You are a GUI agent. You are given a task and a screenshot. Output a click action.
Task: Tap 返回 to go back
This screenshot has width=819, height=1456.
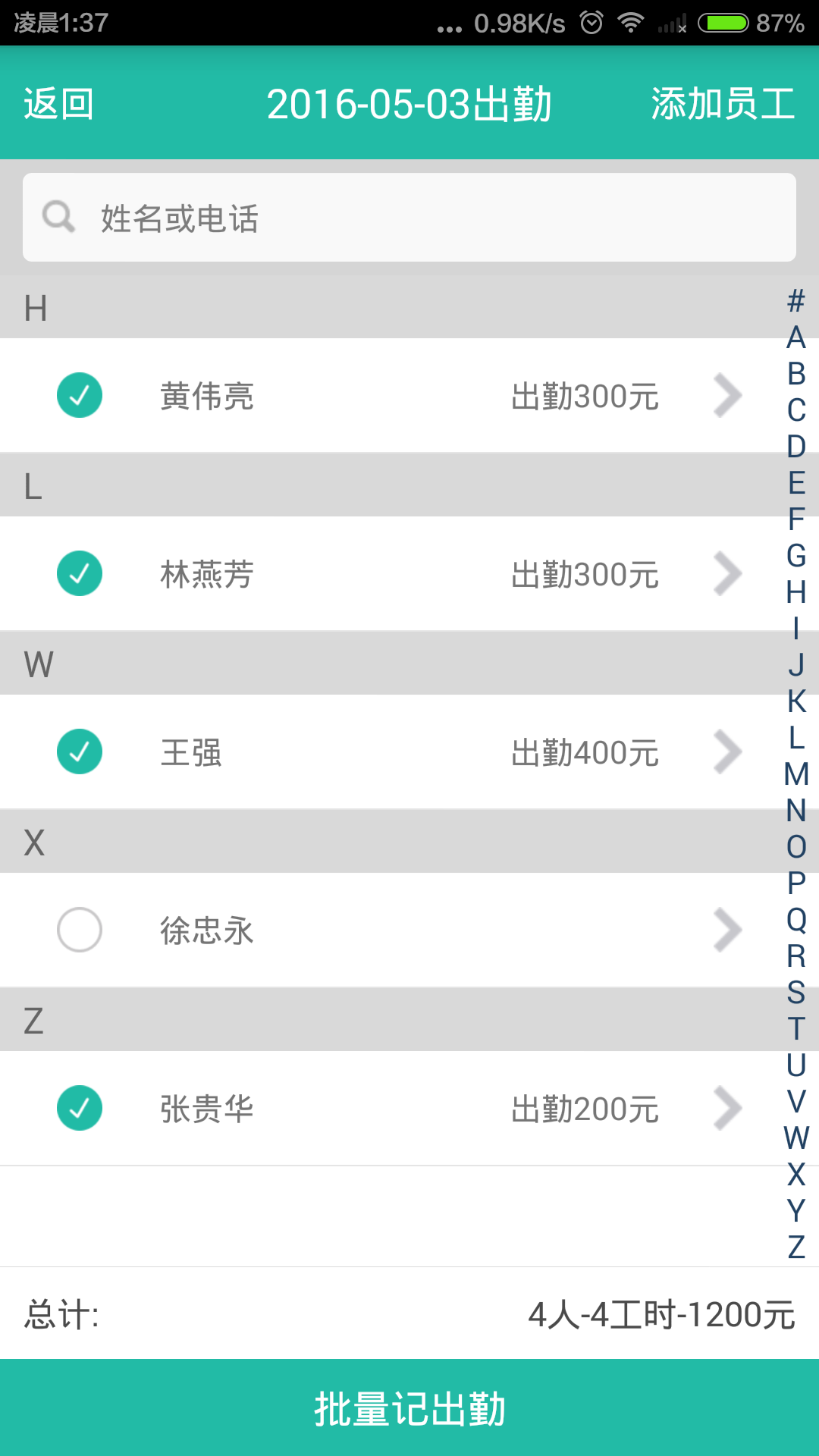pyautogui.click(x=58, y=104)
